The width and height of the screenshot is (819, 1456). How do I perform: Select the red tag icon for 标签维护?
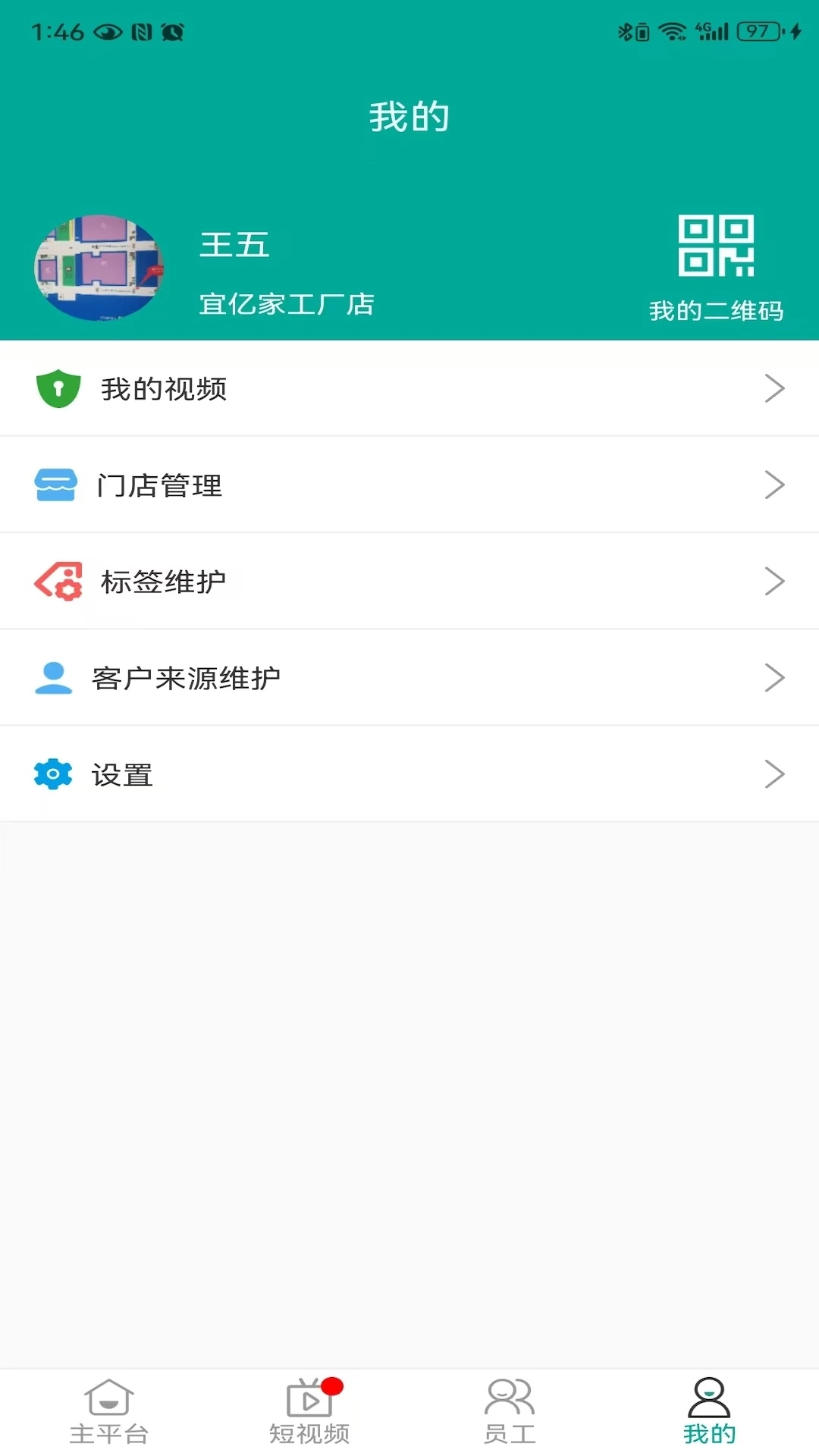point(56,580)
